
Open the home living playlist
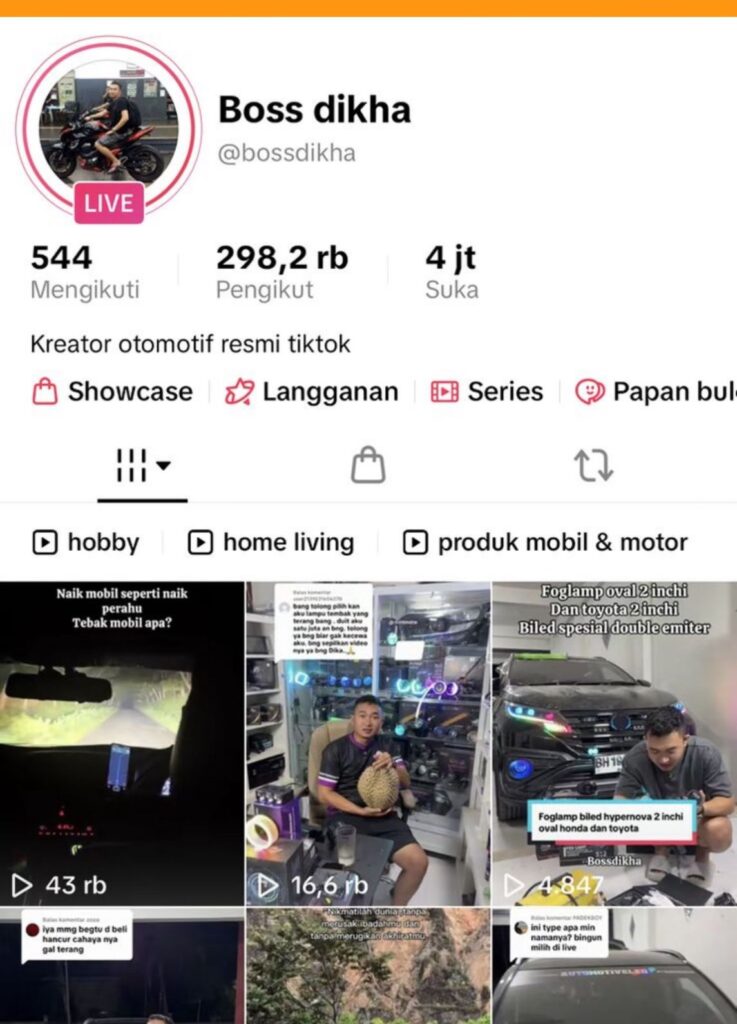pyautogui.click(x=271, y=543)
